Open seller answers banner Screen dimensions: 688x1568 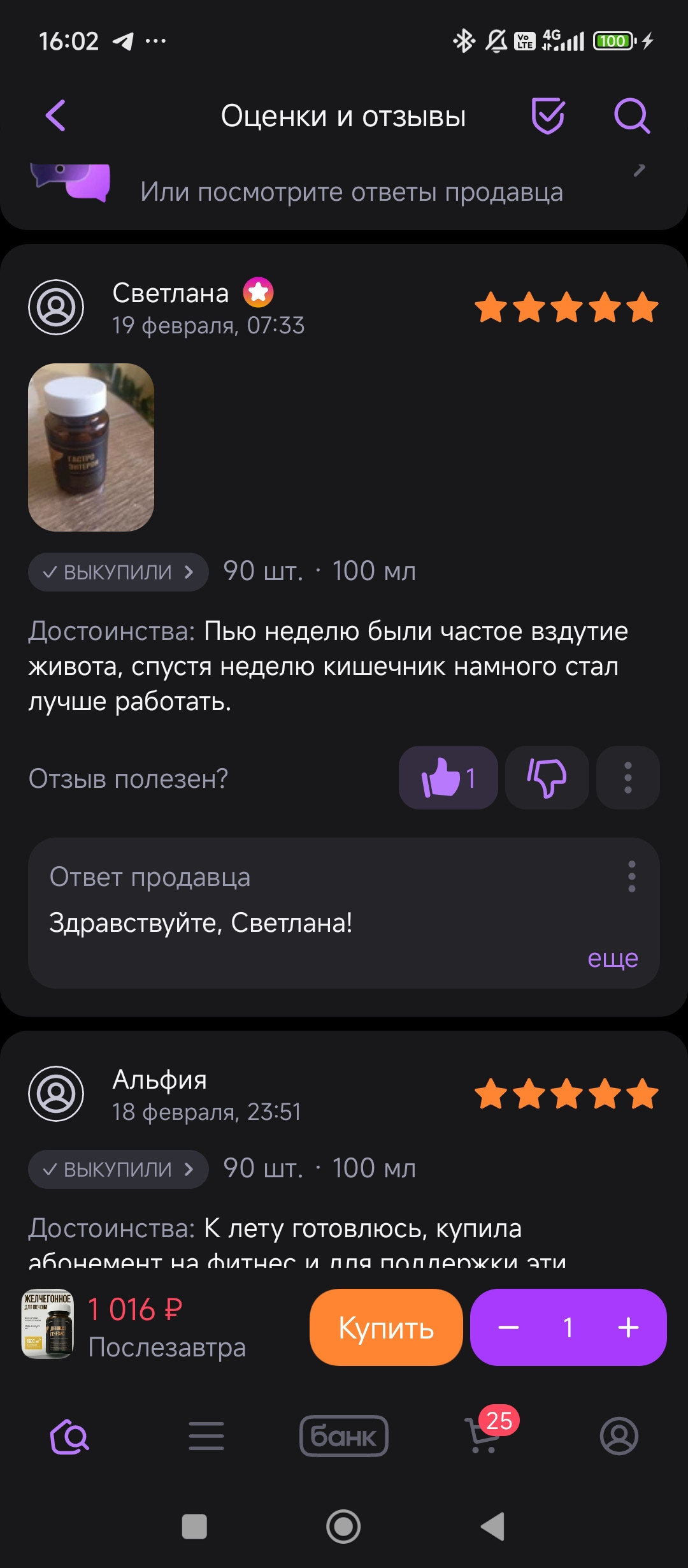[x=350, y=191]
